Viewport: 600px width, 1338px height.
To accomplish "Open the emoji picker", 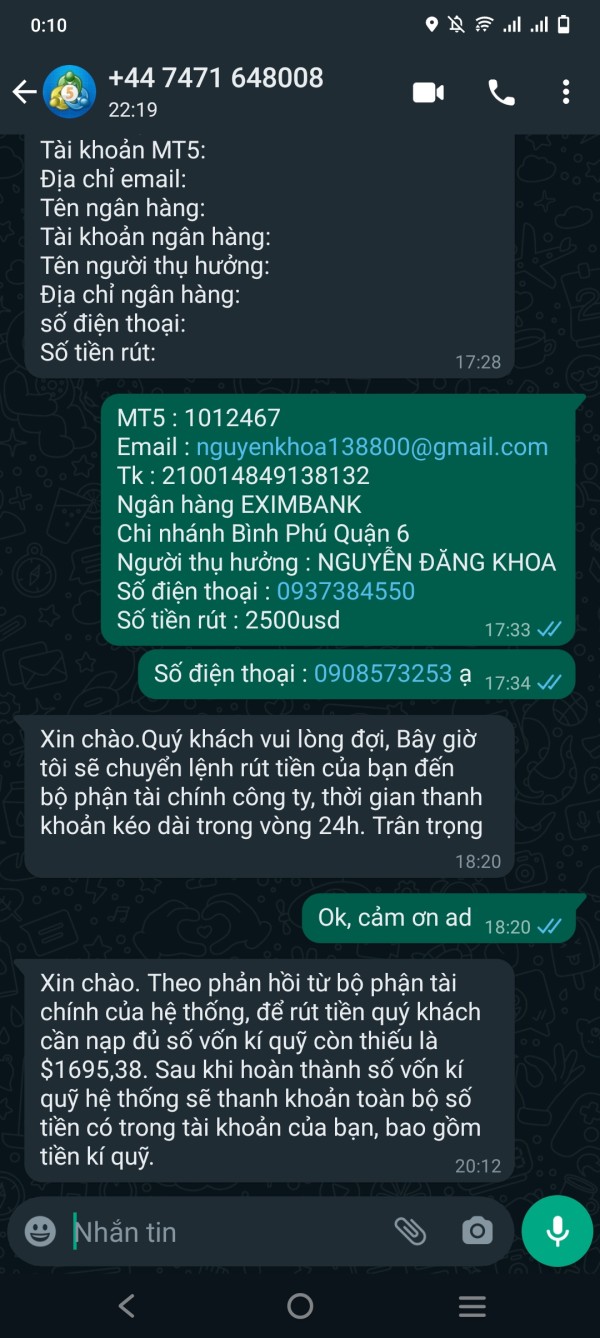I will coord(40,1231).
